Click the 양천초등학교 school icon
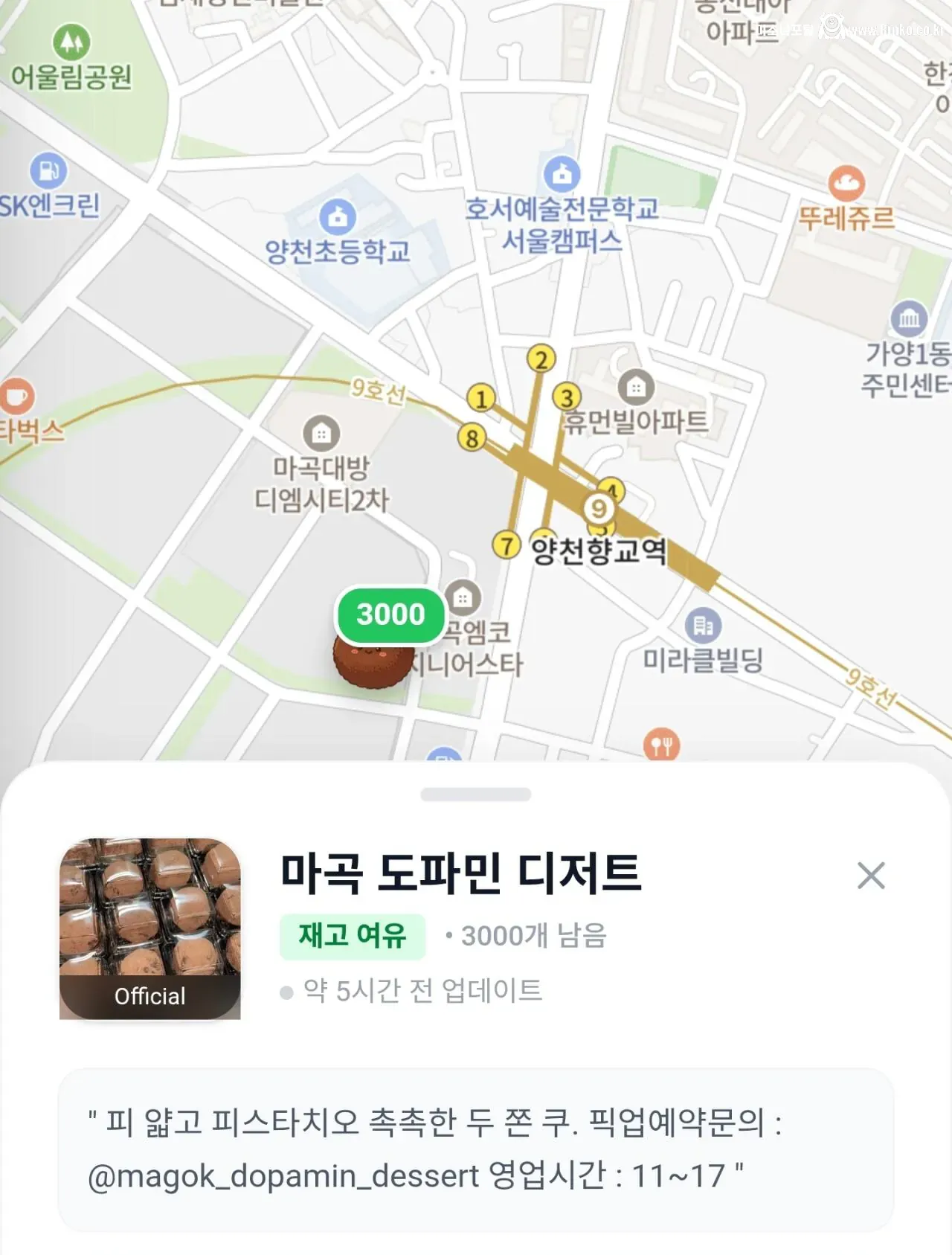Screen dimensions: 952x1255 point(336,216)
